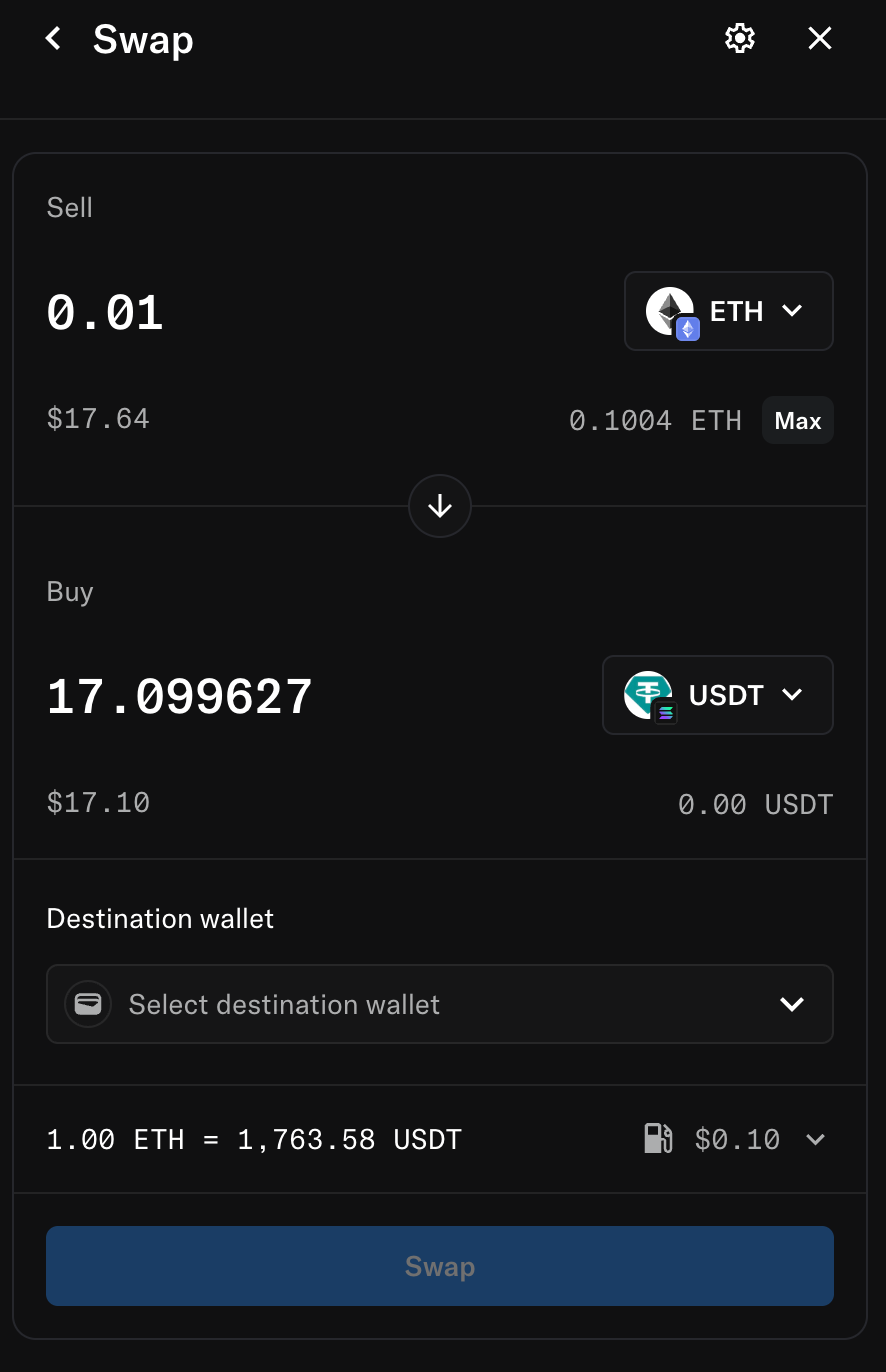Confirm with the blue Swap button
This screenshot has width=886, height=1372.
pos(440,1266)
